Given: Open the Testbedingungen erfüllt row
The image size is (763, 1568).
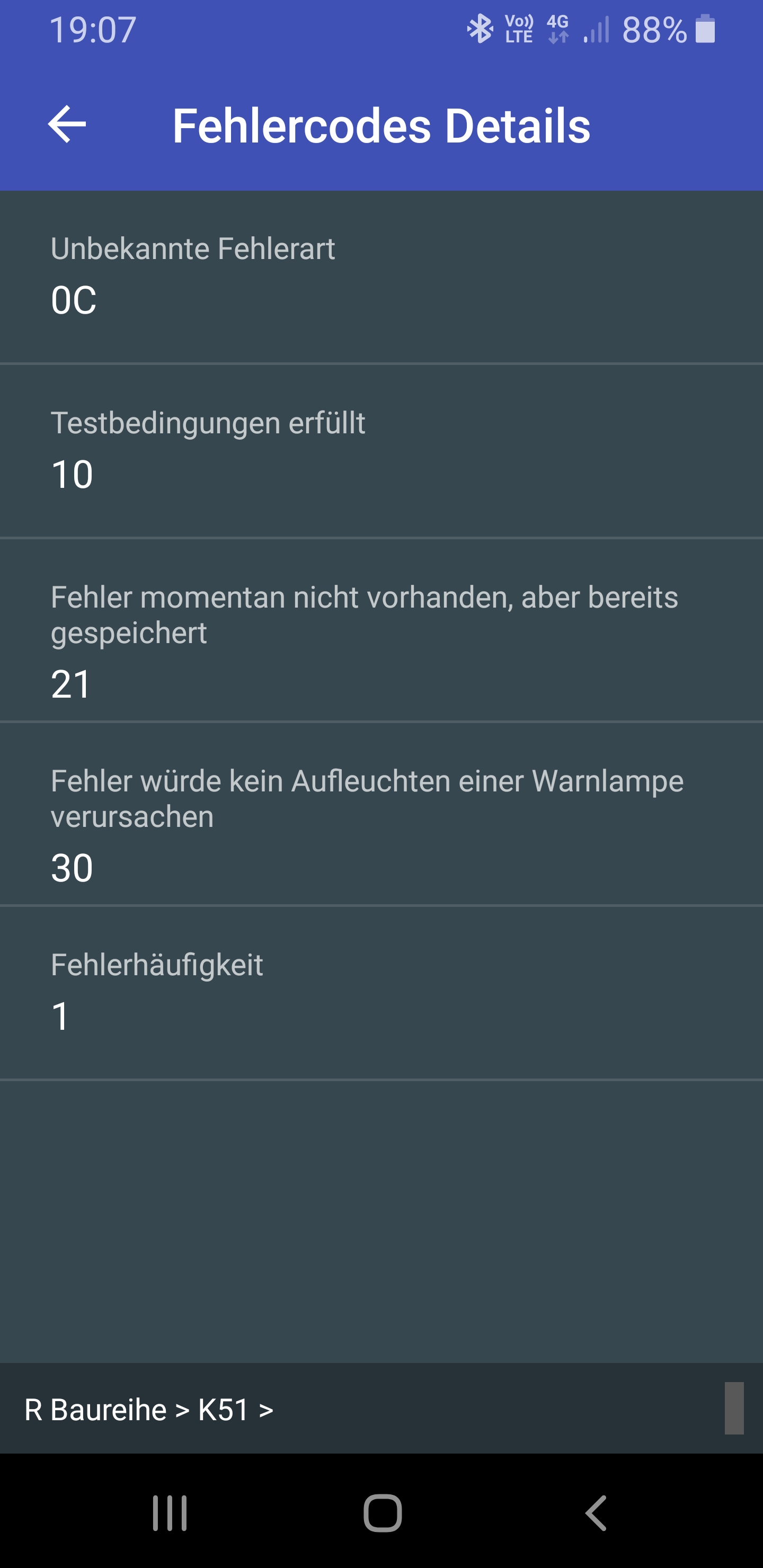Looking at the screenshot, I should point(381,452).
